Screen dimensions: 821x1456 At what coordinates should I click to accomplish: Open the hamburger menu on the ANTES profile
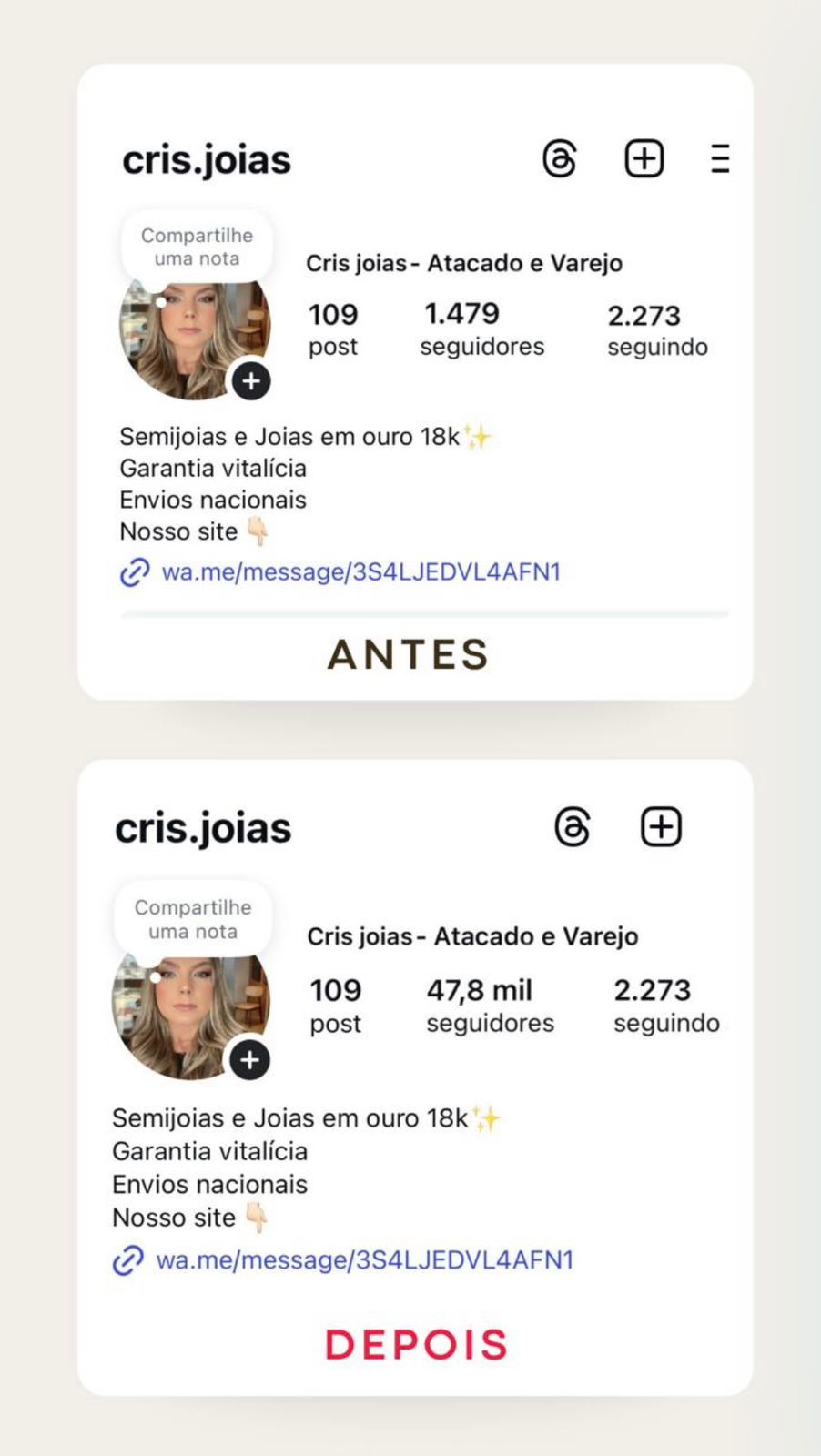tap(719, 158)
